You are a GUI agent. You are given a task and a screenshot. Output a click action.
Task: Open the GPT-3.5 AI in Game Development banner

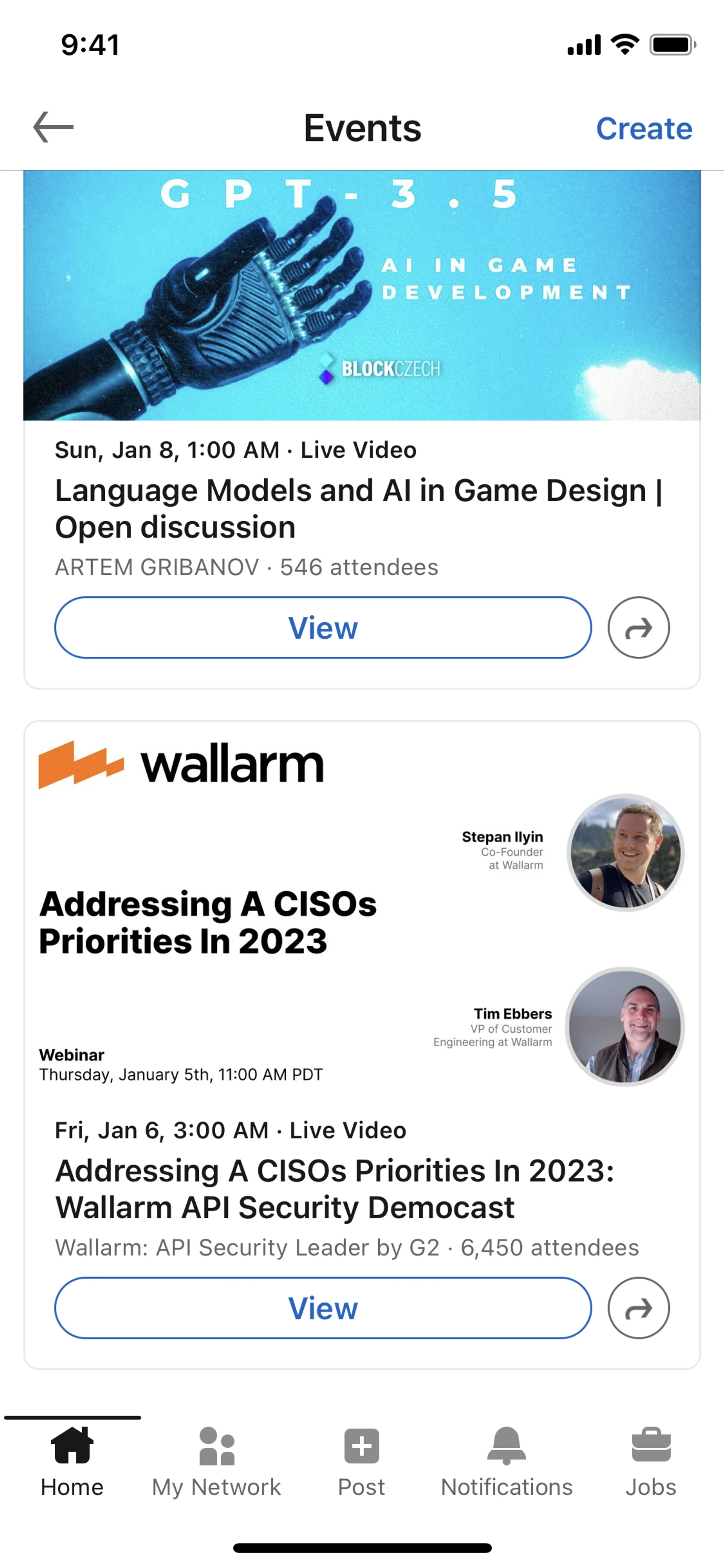(x=362, y=295)
